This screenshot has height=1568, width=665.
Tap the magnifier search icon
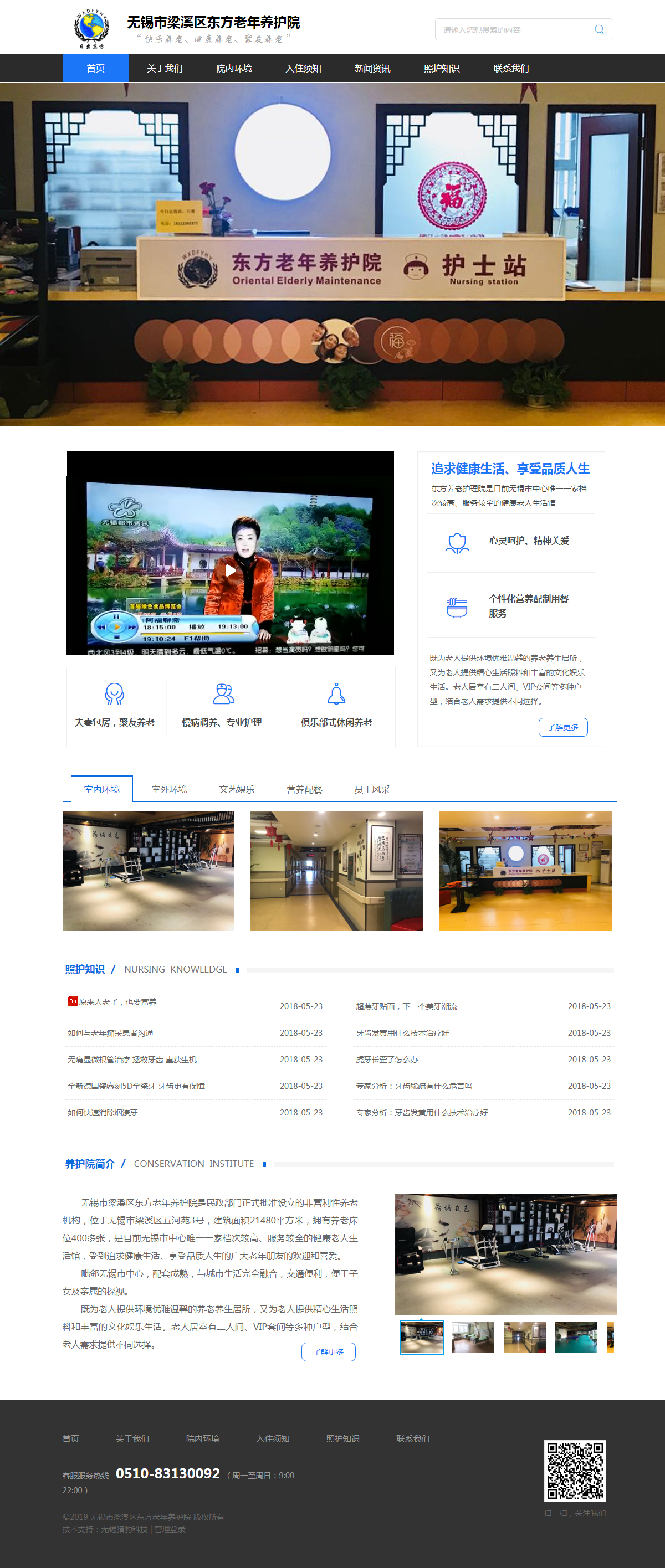click(599, 29)
